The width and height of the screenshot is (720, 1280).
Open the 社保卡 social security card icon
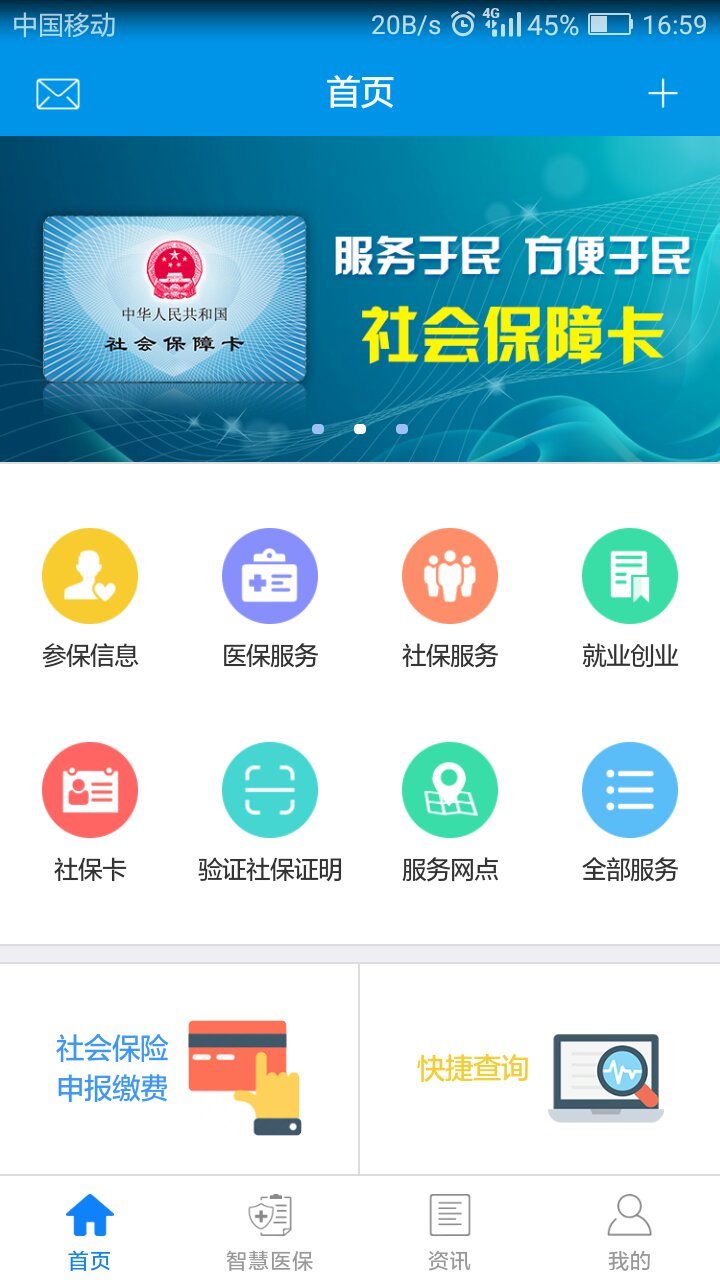[x=89, y=788]
